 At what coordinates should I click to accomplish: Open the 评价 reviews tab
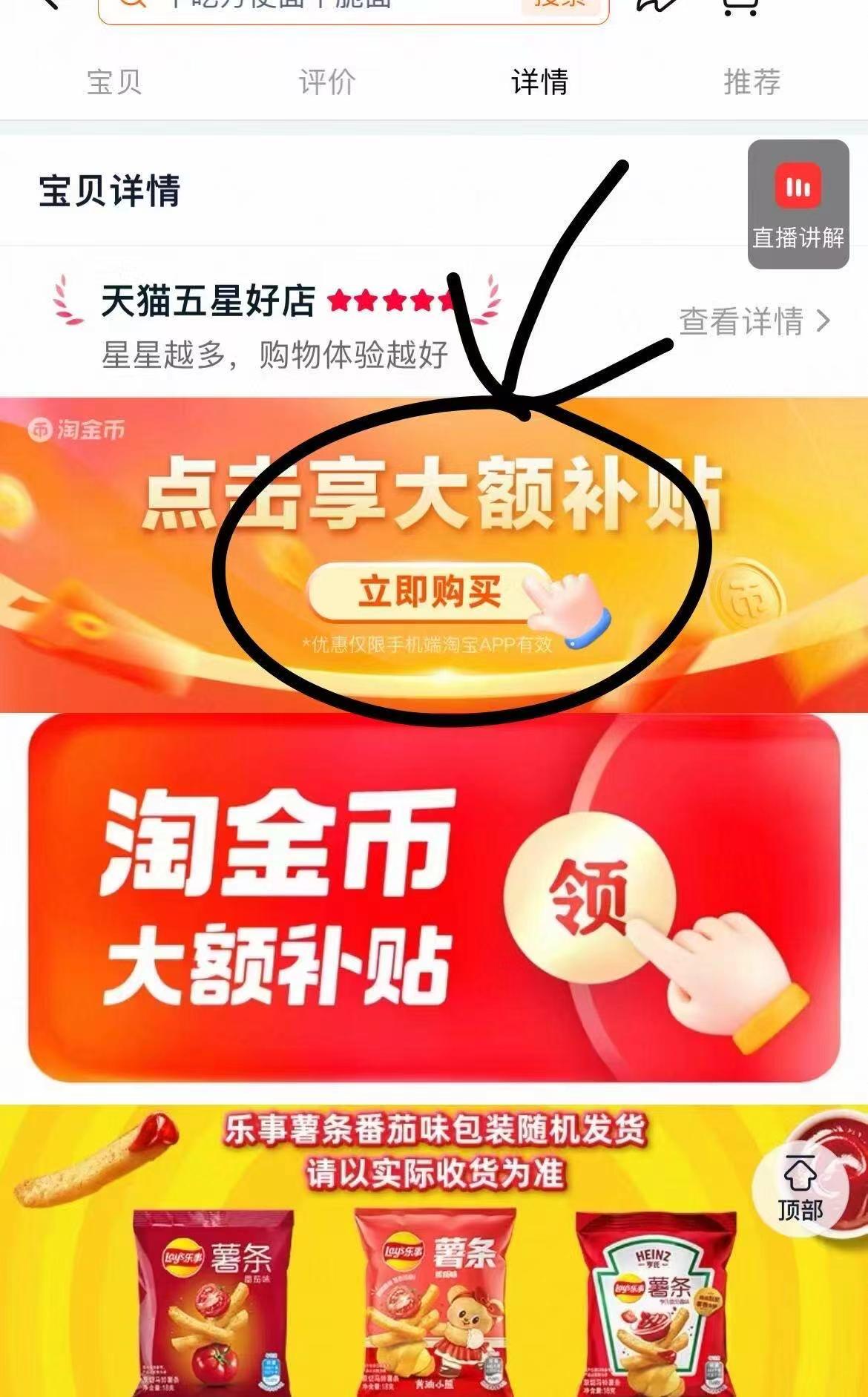click(x=327, y=82)
